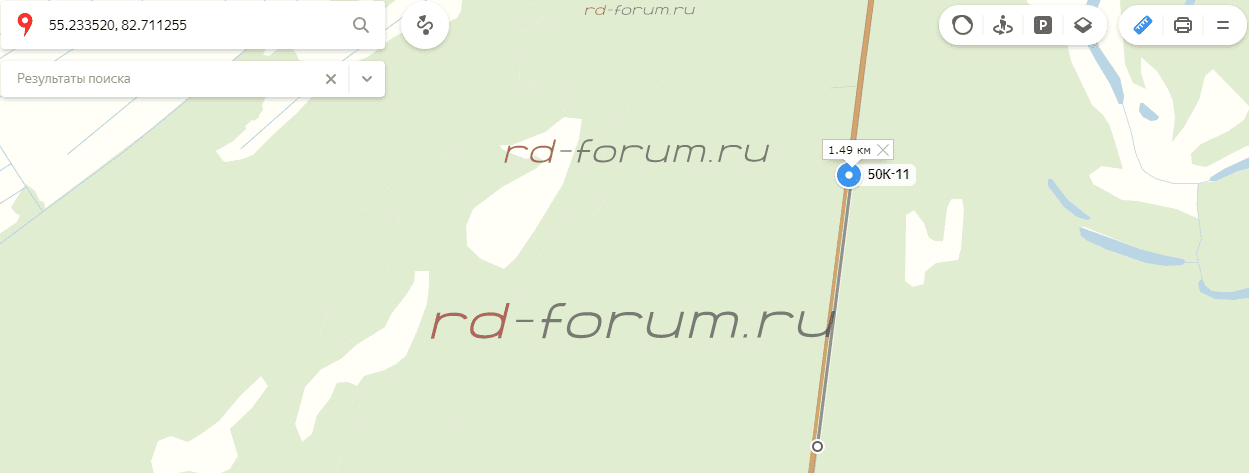Screen dimensions: 1249x473
Task: Print the current map
Action: point(1182,25)
